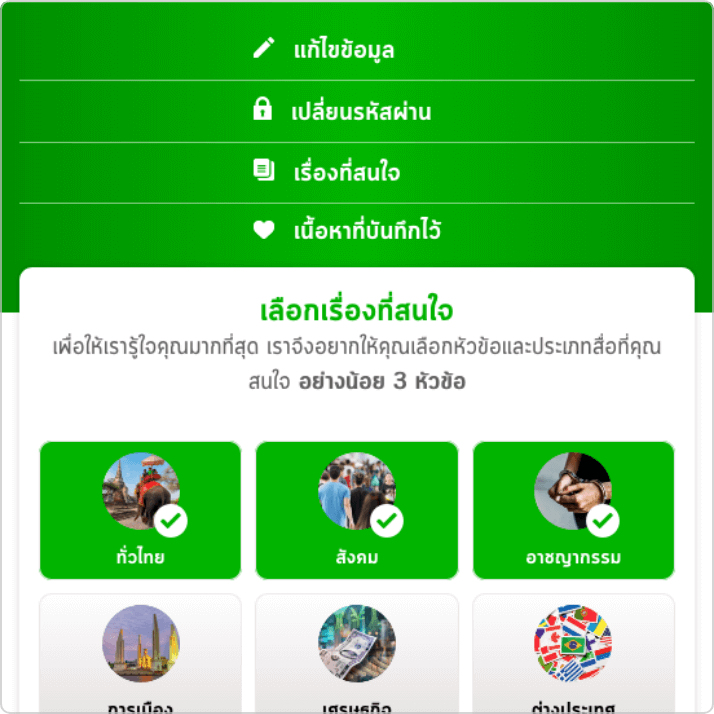Deselect the สังคม topic card
714x714 pixels.
pyautogui.click(x=357, y=510)
